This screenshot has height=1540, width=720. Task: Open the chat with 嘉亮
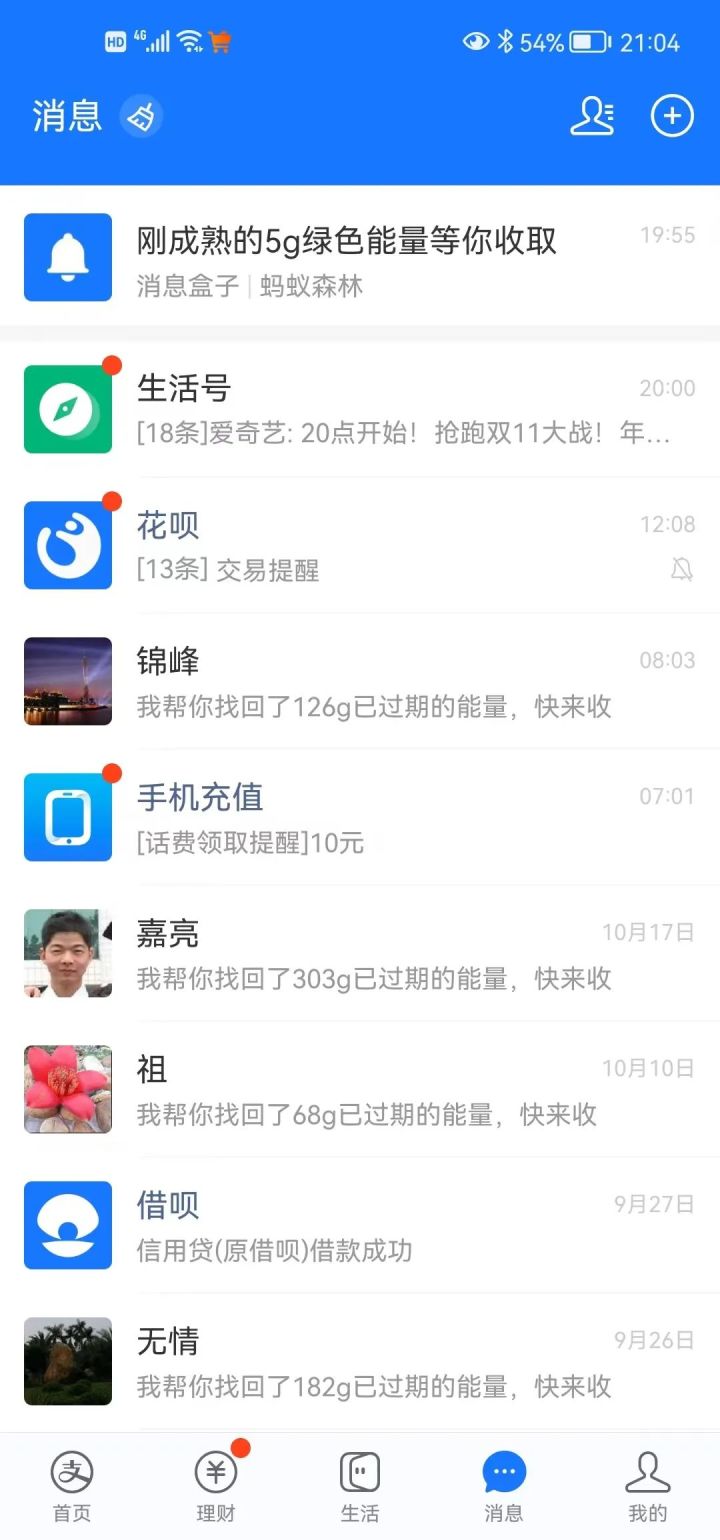tap(360, 953)
